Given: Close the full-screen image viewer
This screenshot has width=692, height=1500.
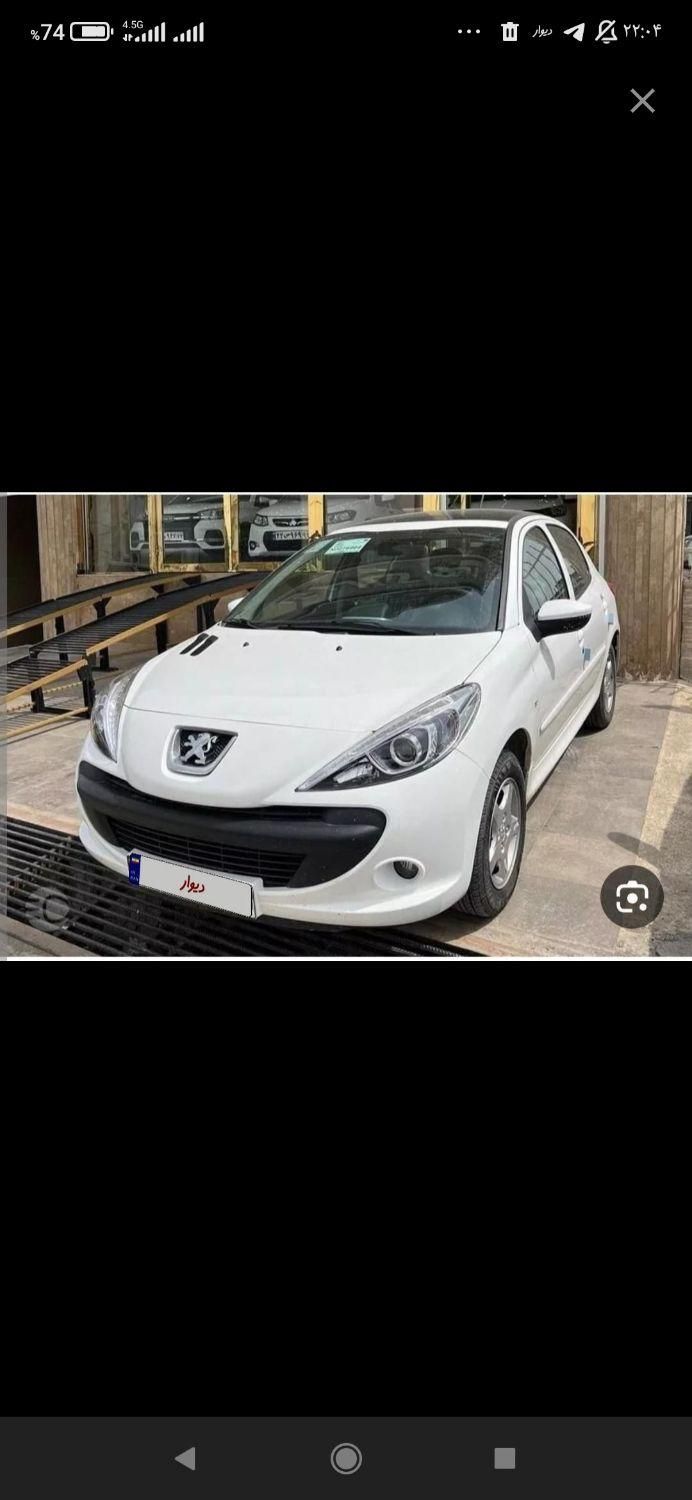Looking at the screenshot, I should [x=642, y=101].
